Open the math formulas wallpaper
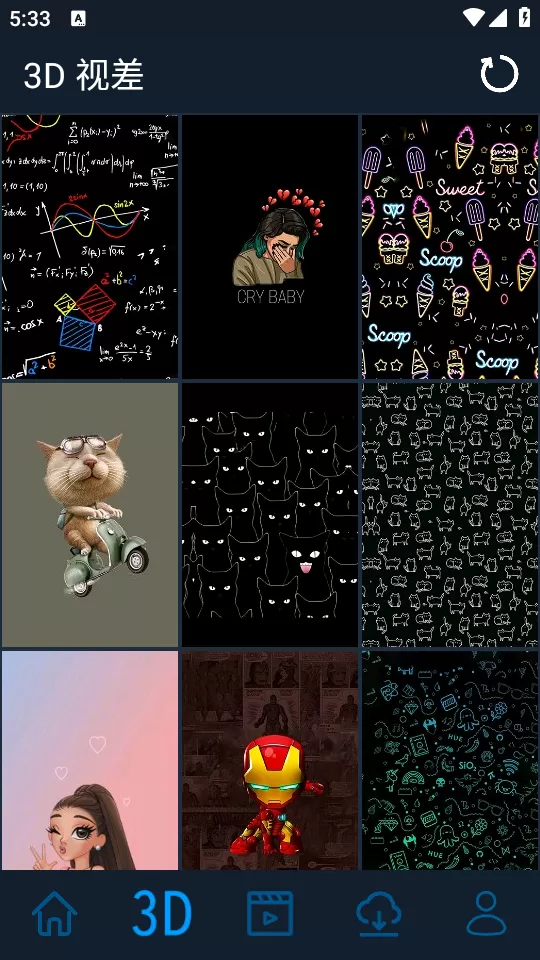 tap(90, 247)
